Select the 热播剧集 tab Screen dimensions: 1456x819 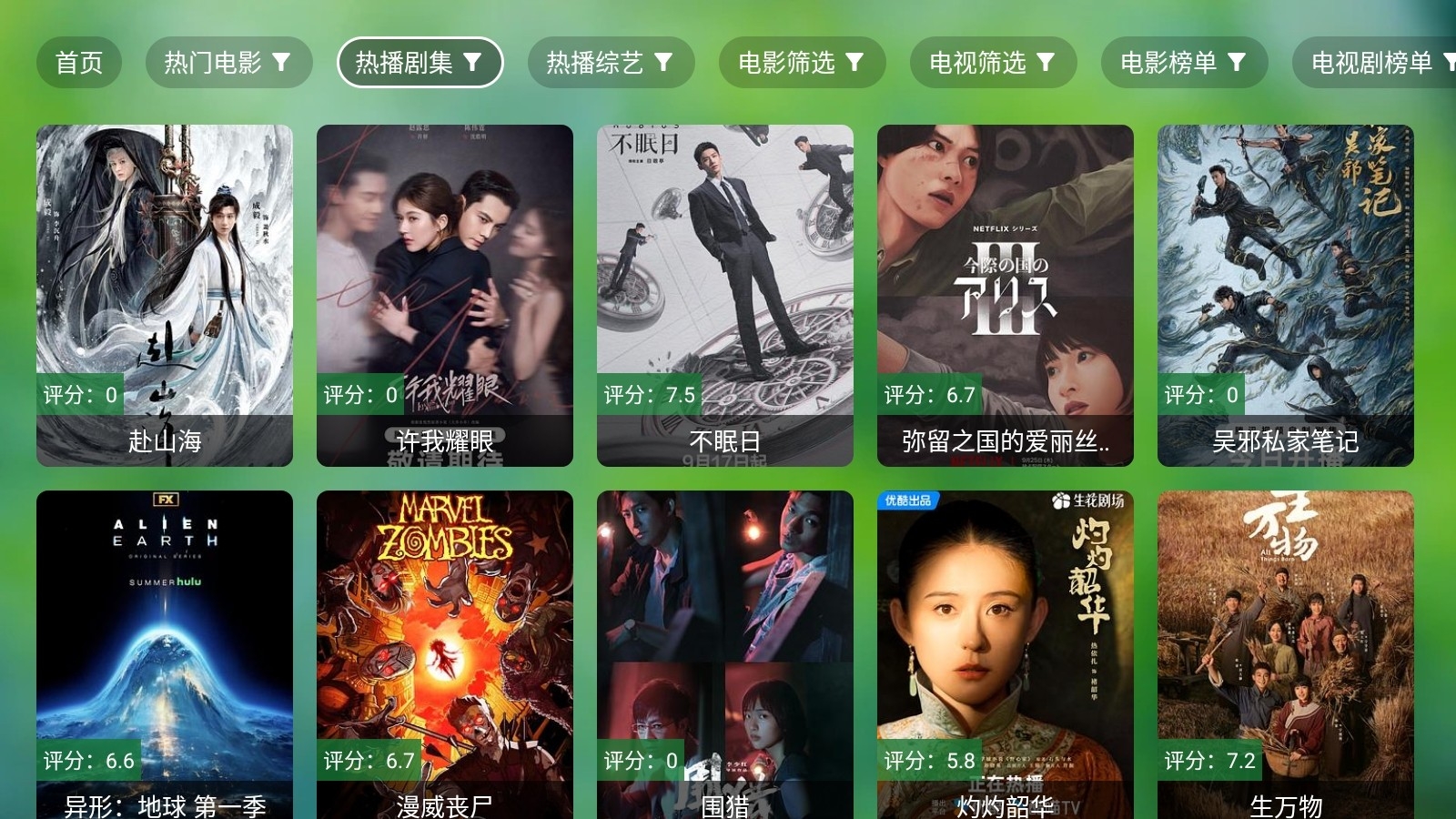point(420,62)
